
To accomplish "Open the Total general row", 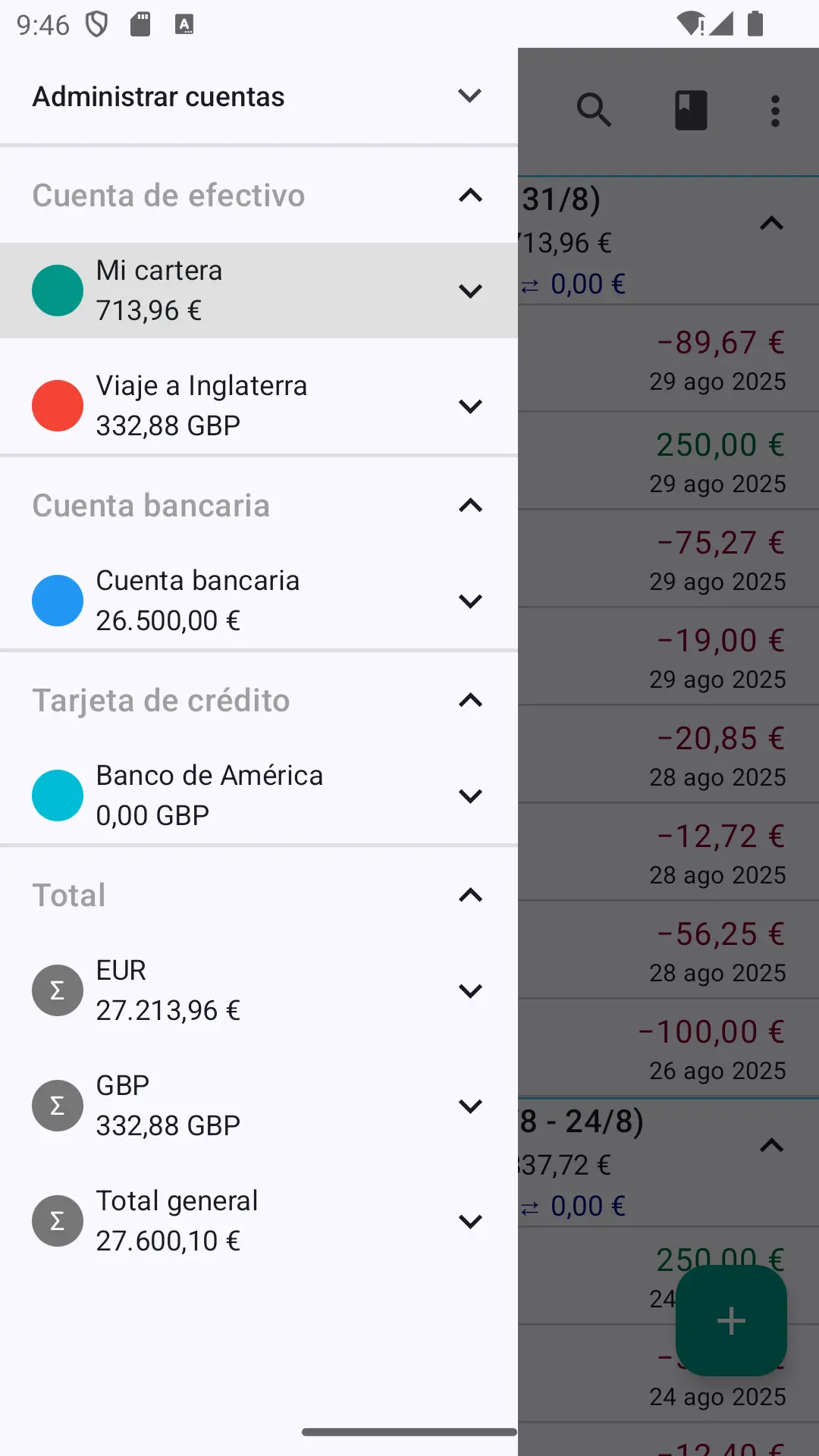I will pyautogui.click(x=259, y=1221).
